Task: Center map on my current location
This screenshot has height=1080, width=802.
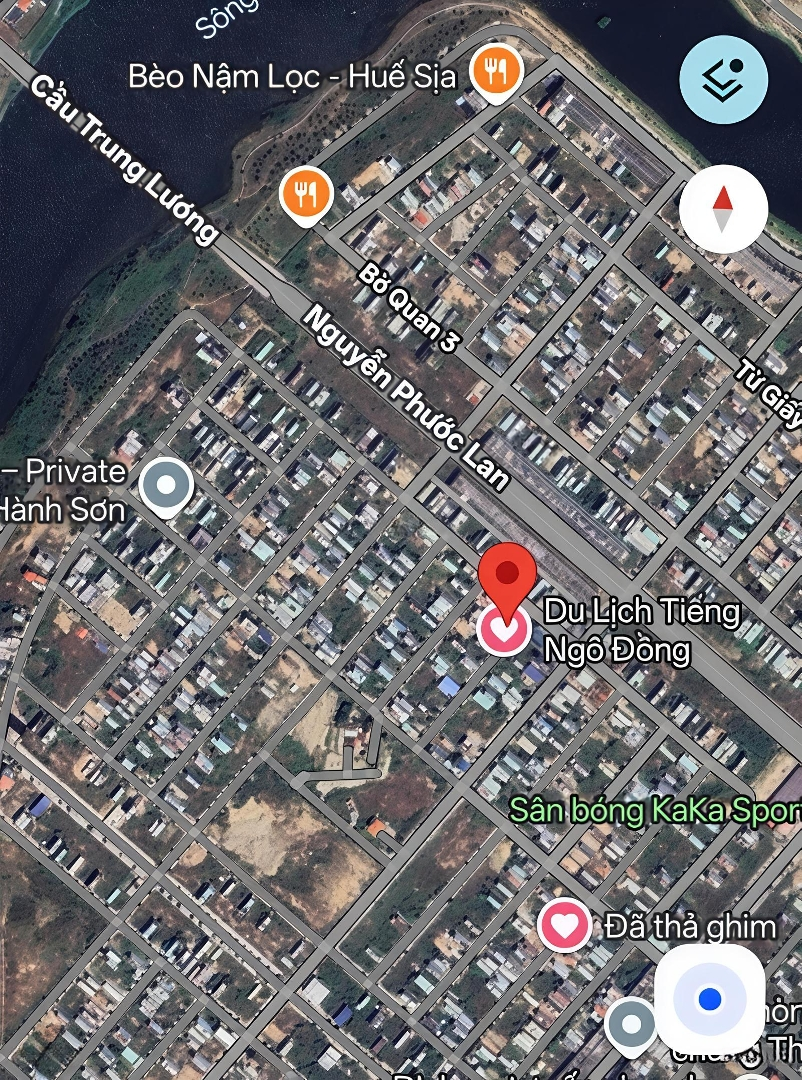Action: point(710,998)
